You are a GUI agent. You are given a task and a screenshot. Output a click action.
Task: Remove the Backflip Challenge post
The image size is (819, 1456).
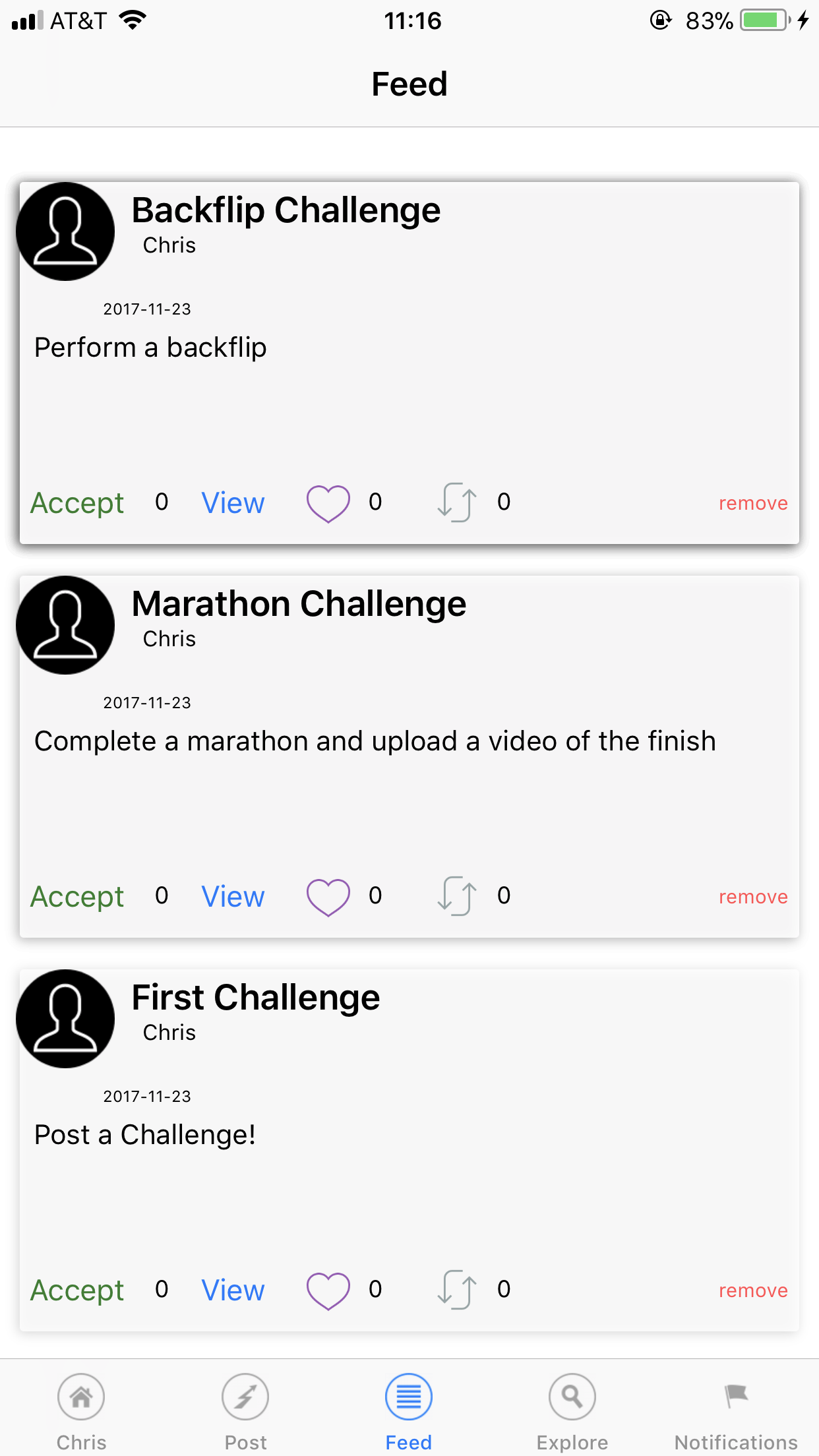[x=752, y=503]
